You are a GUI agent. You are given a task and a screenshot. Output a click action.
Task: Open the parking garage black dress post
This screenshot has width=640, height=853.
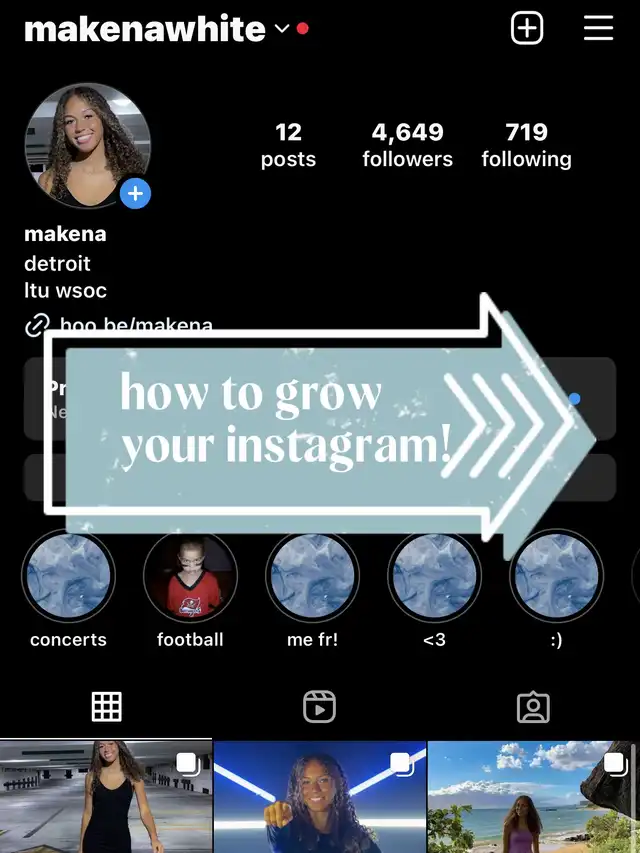106,797
